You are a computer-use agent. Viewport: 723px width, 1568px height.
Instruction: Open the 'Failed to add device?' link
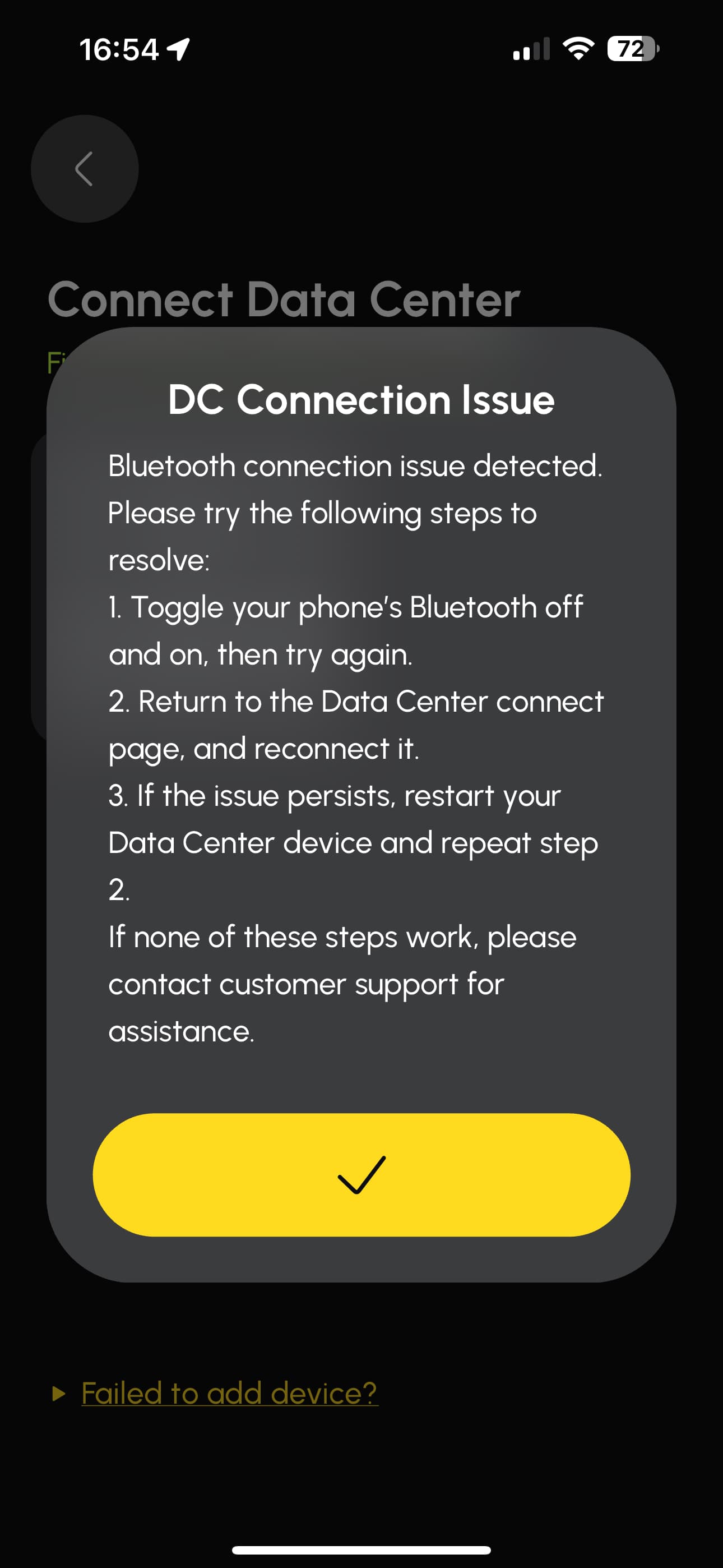[229, 1392]
